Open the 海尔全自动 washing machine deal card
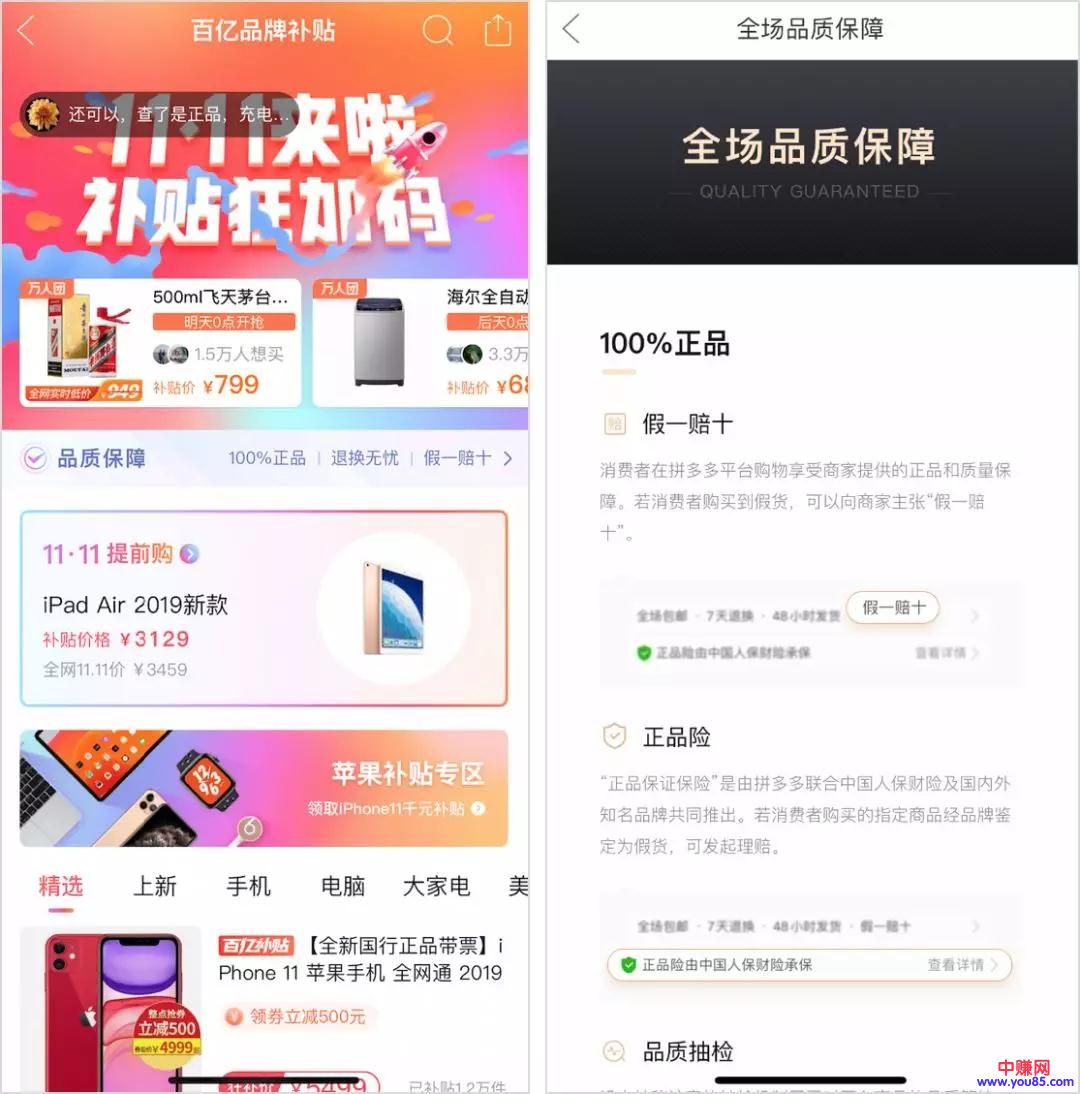 [x=420, y=343]
